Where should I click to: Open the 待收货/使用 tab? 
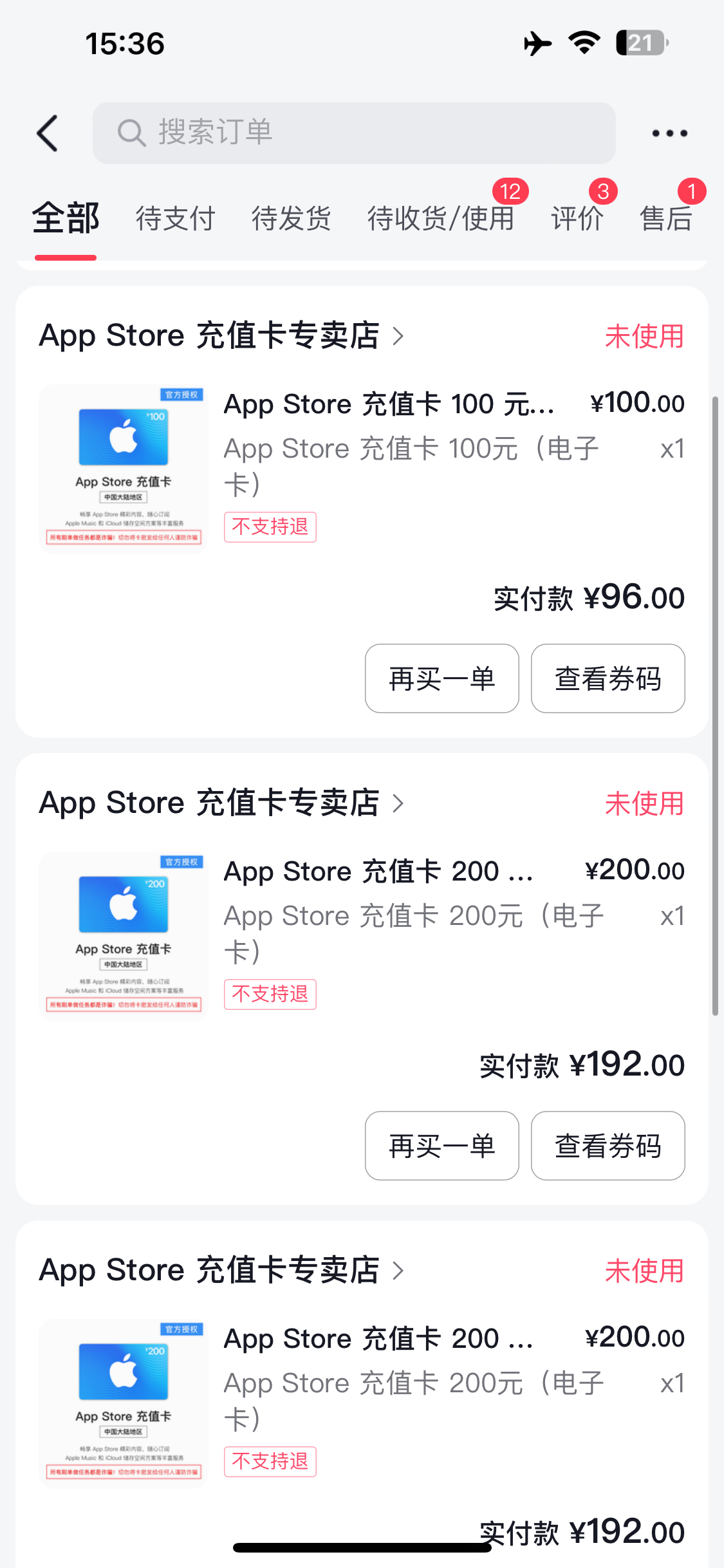441,218
